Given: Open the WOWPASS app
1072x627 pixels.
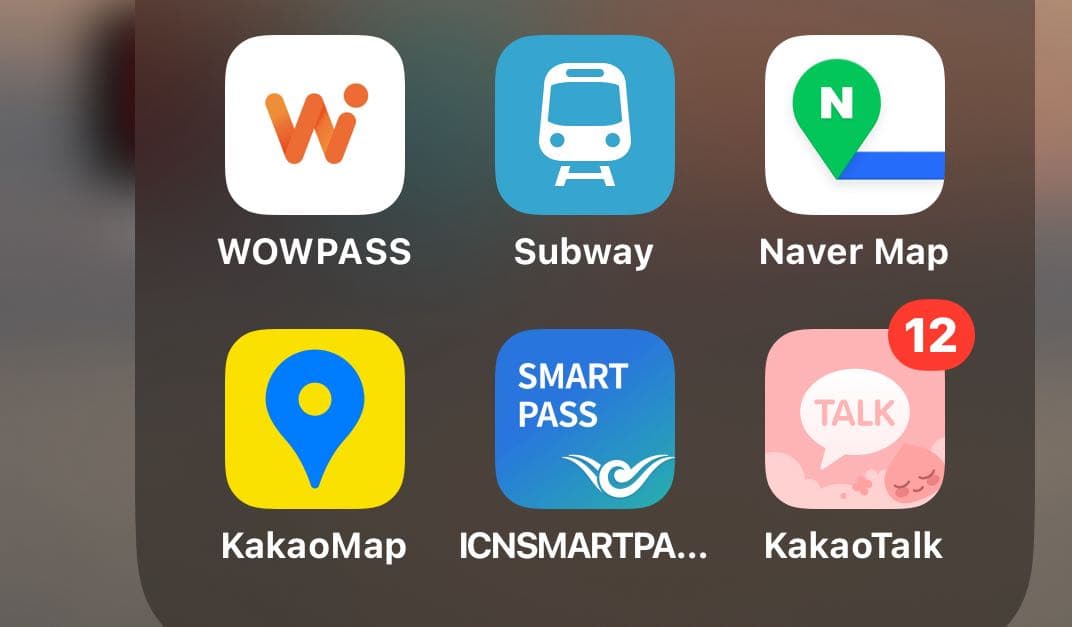Looking at the screenshot, I should [314, 125].
